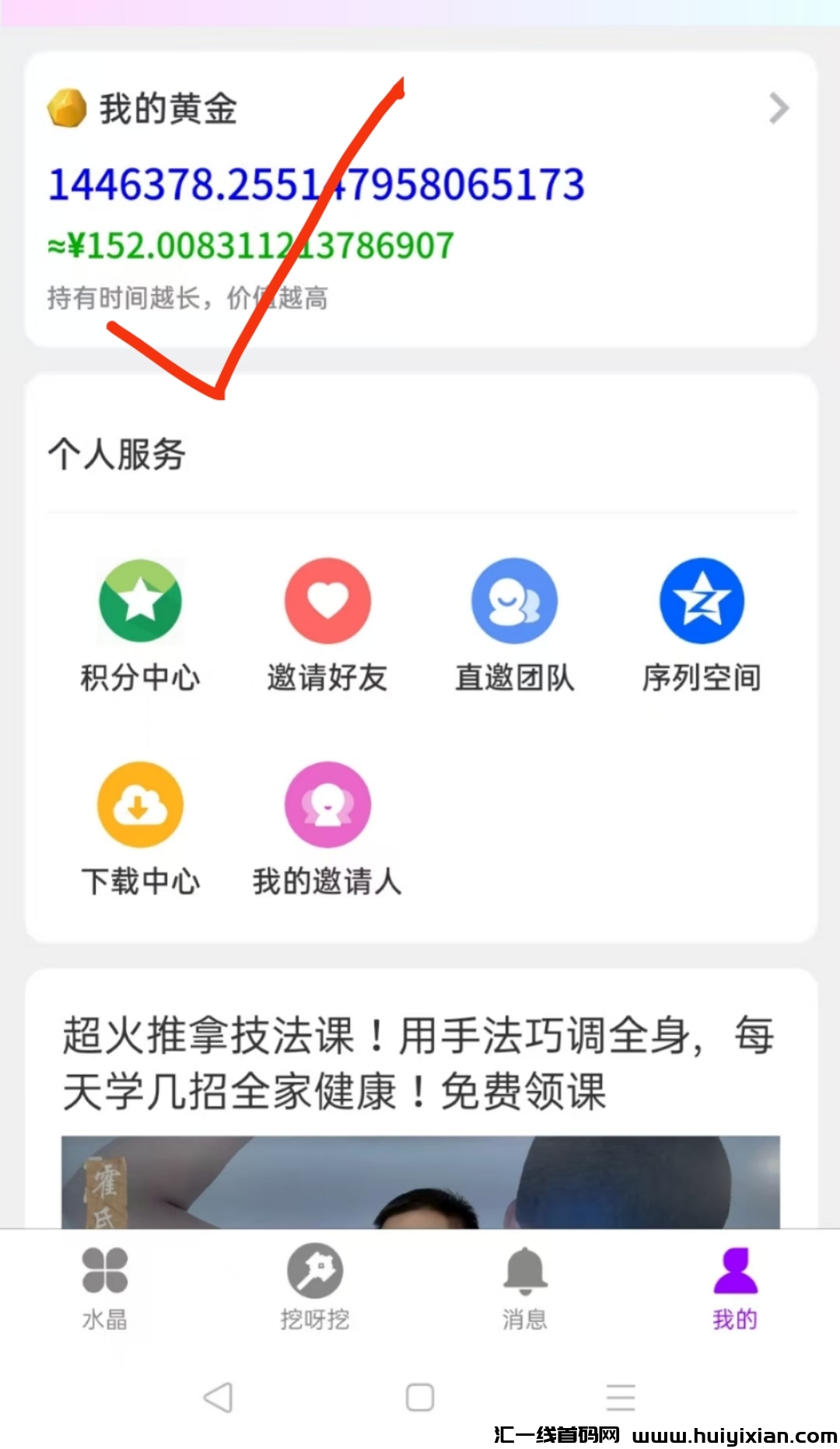Open the 消息 messages tab
This screenshot has height=1449, width=840.
525,1287
